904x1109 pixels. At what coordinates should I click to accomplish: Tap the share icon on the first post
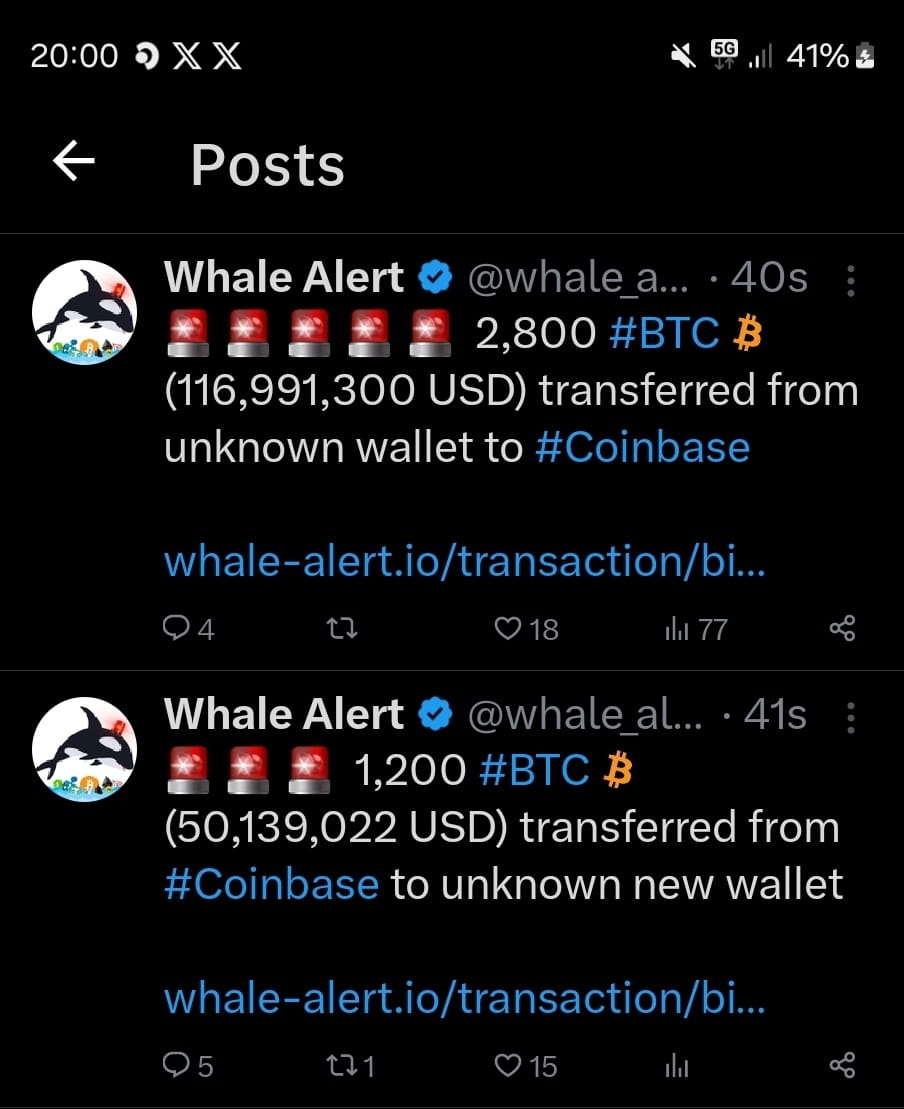841,628
